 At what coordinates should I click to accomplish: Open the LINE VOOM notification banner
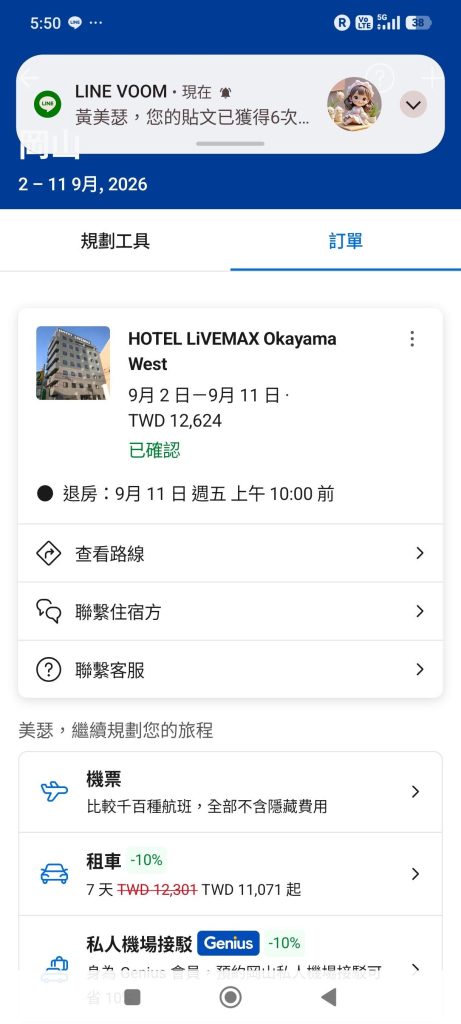[196, 104]
